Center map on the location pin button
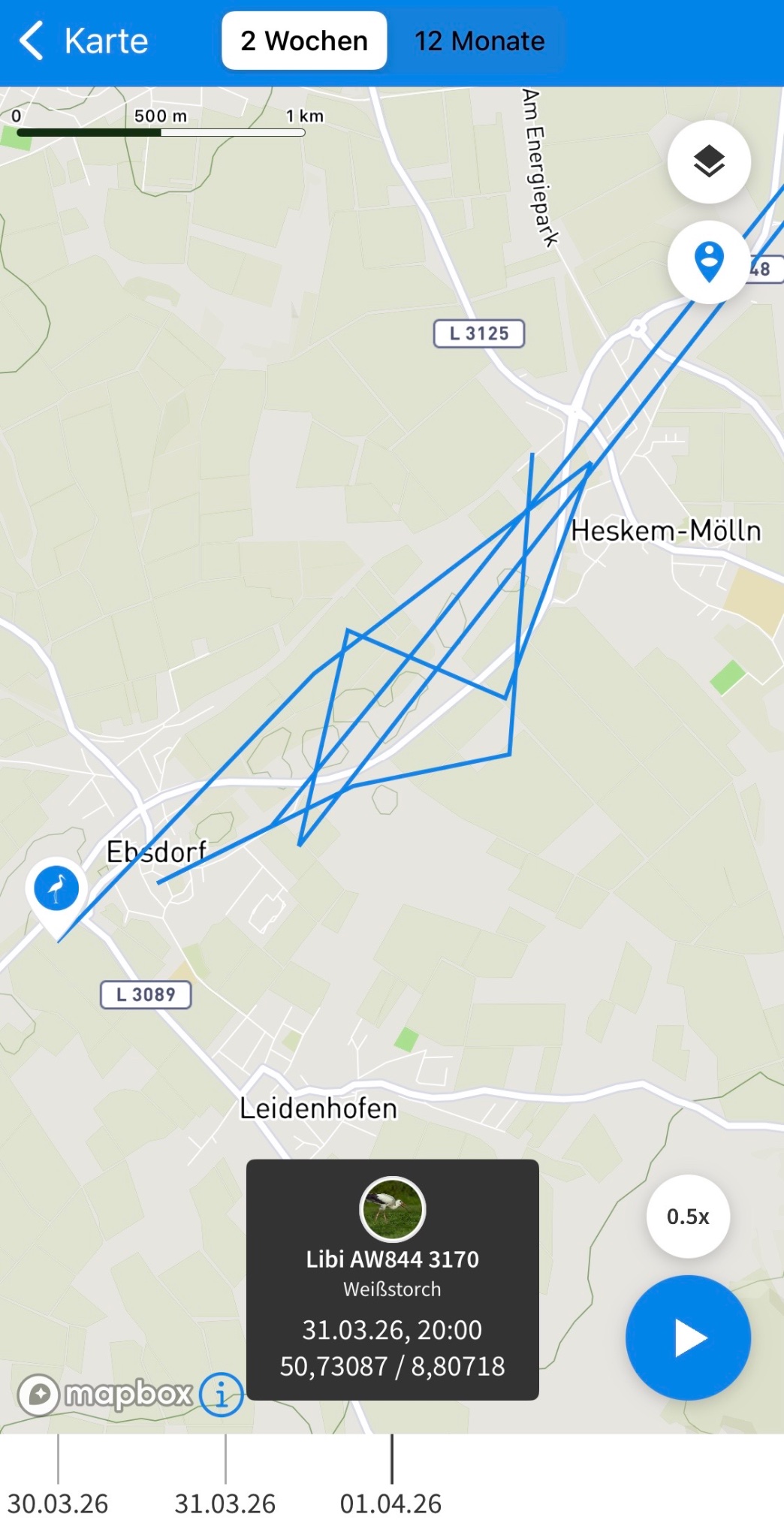Viewport: 784px width, 1538px height. click(709, 261)
